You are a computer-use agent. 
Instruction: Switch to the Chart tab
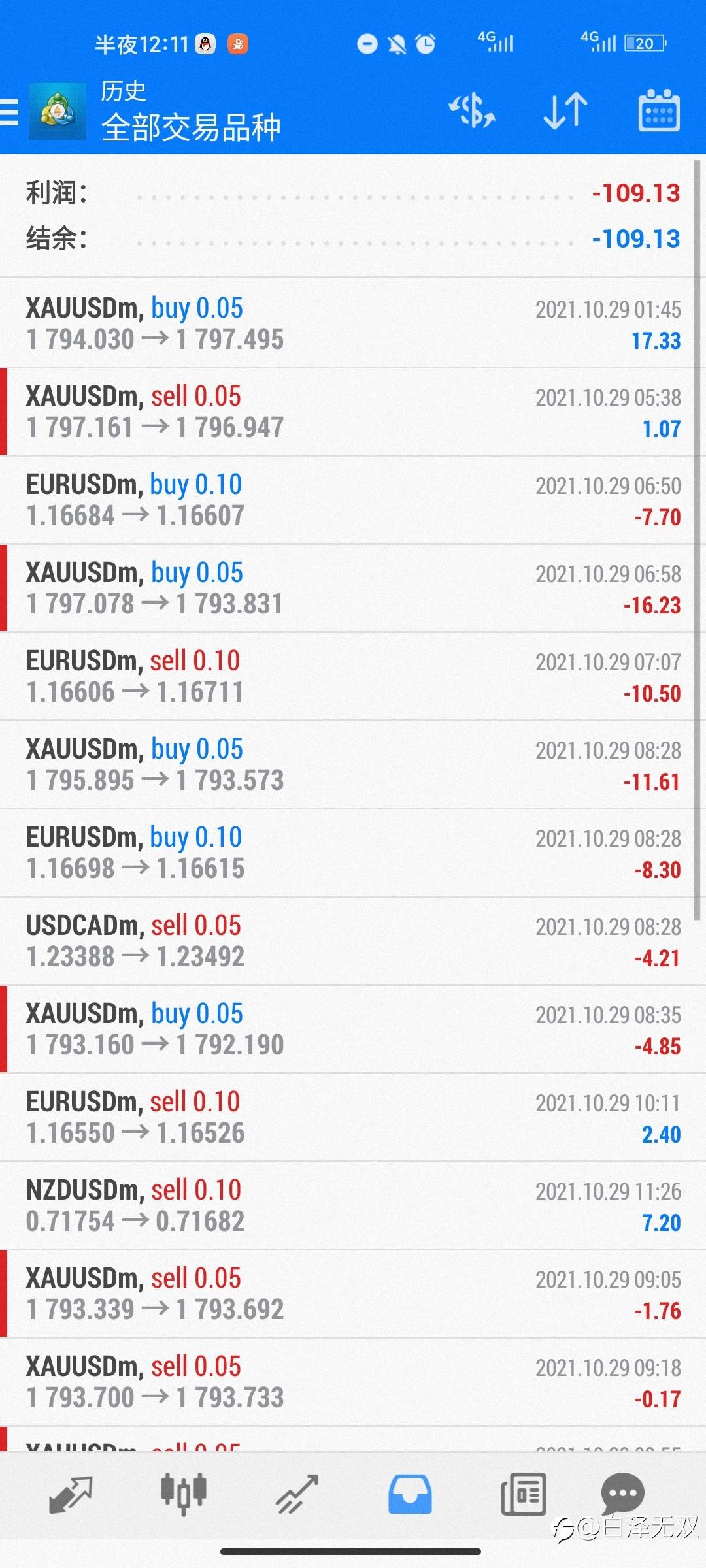(184, 1494)
